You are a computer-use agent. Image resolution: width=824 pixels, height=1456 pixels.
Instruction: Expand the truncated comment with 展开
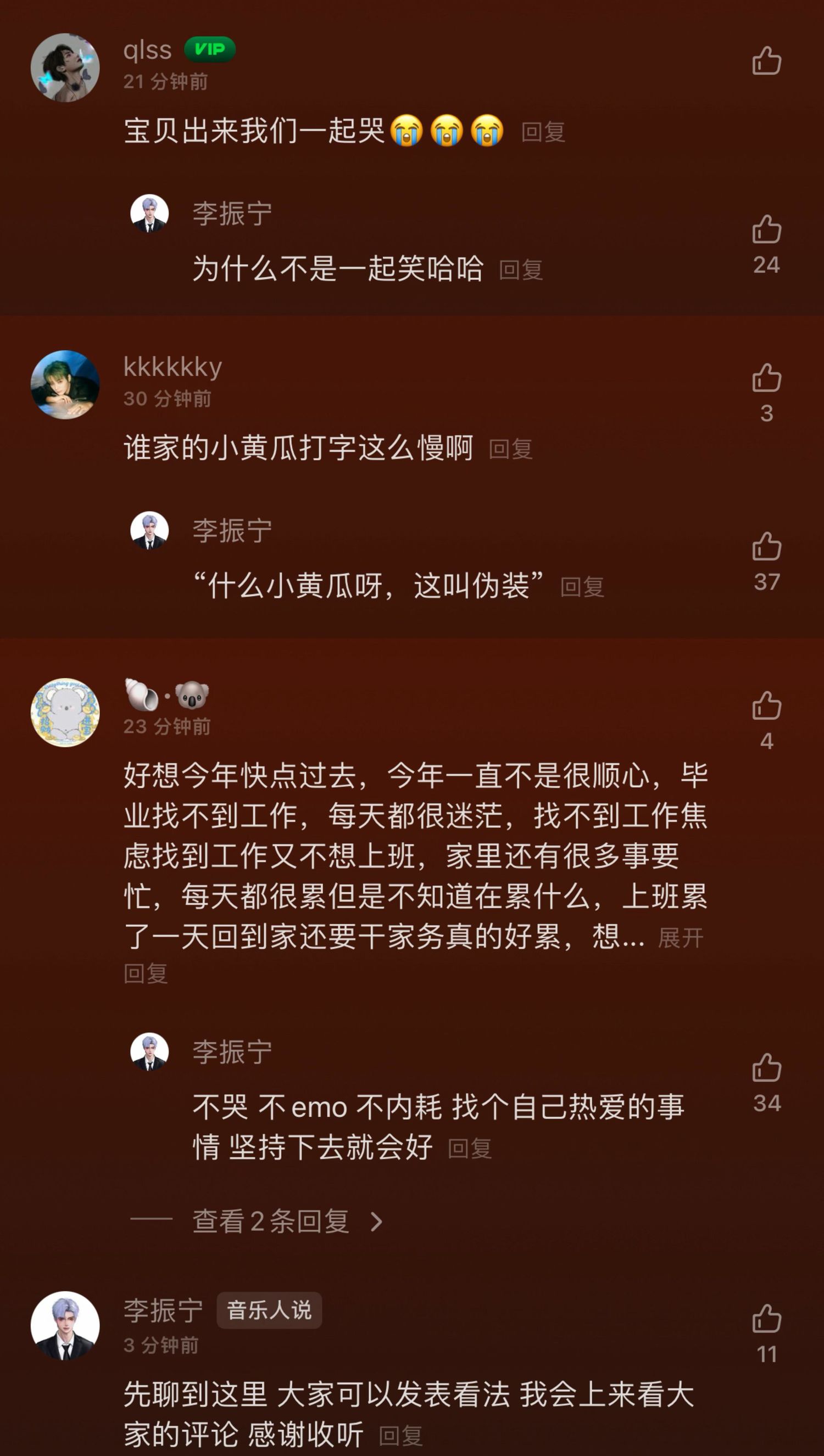[x=680, y=938]
